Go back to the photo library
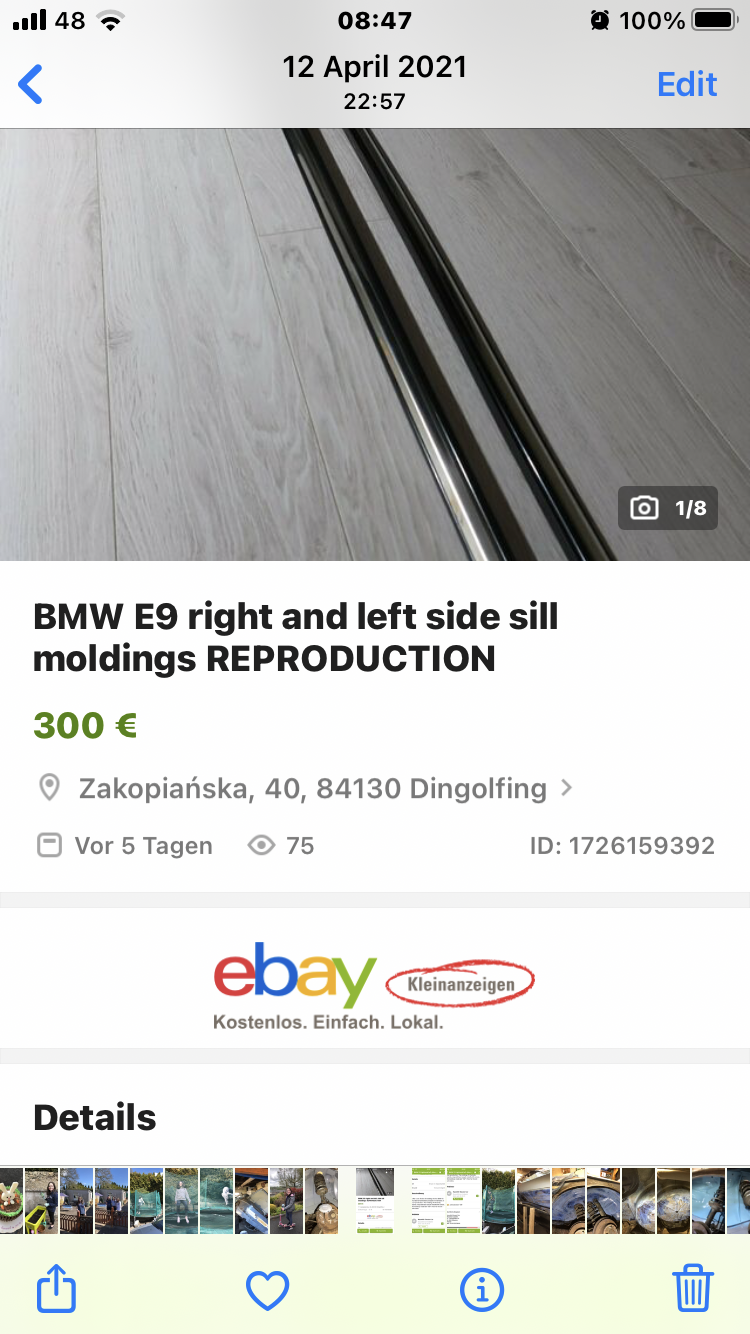 point(31,85)
